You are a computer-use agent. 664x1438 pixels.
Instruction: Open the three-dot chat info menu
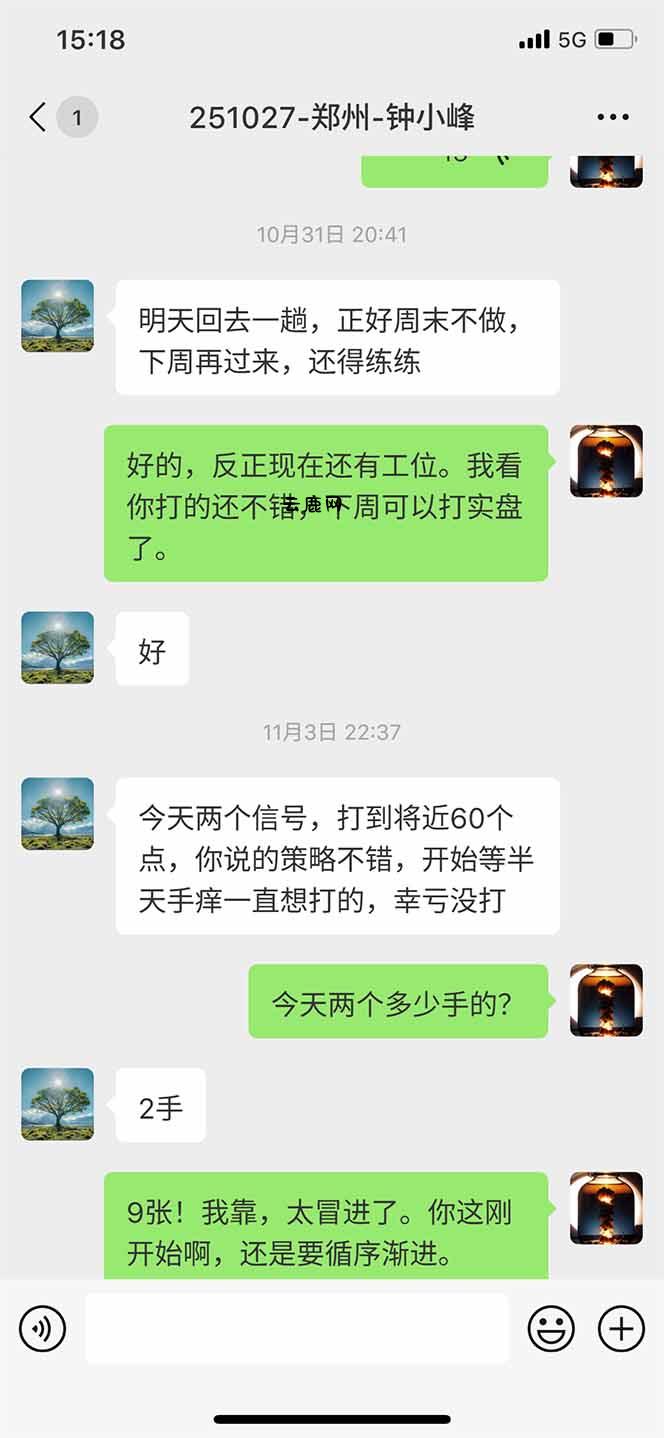tap(612, 118)
